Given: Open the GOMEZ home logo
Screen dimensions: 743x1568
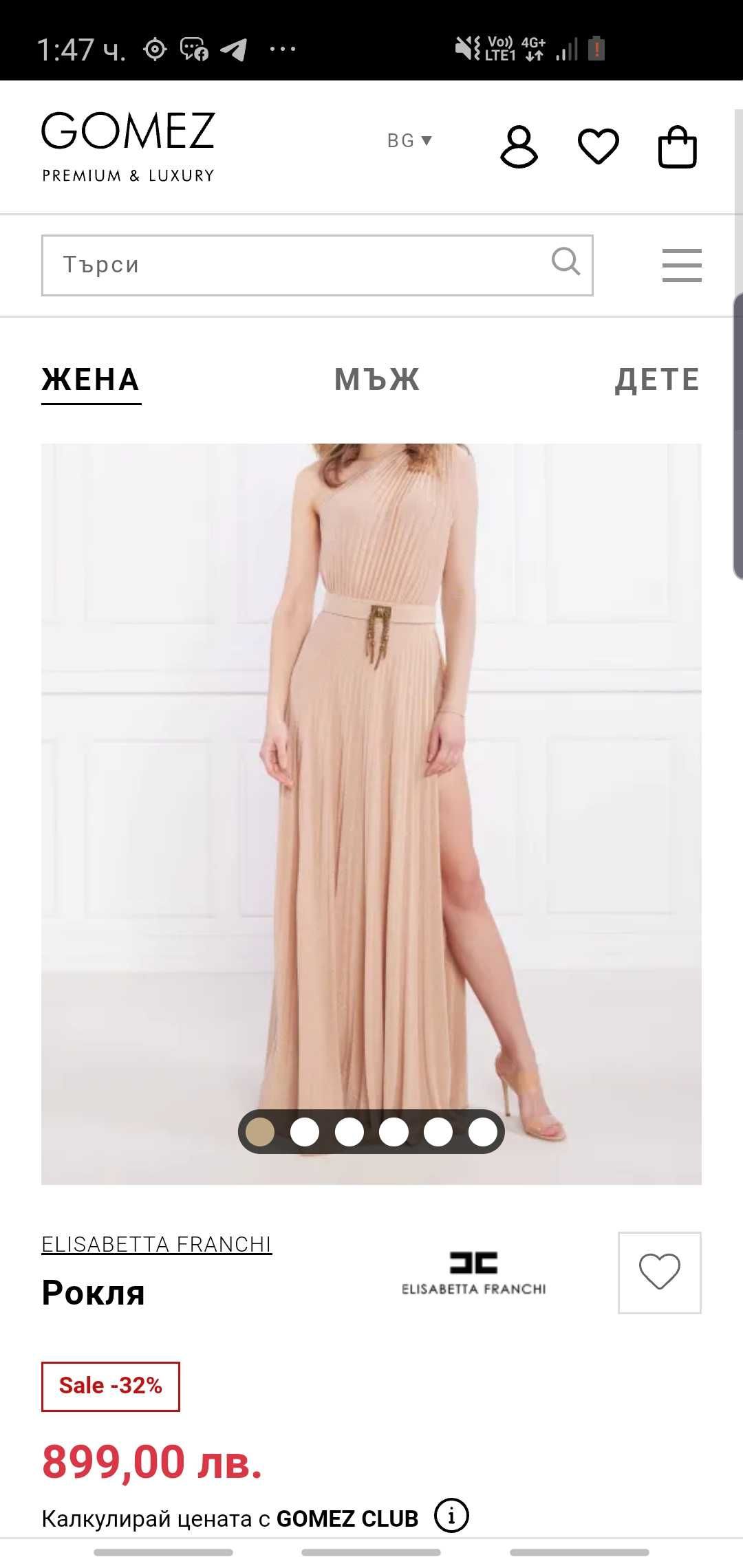Looking at the screenshot, I should tap(128, 146).
